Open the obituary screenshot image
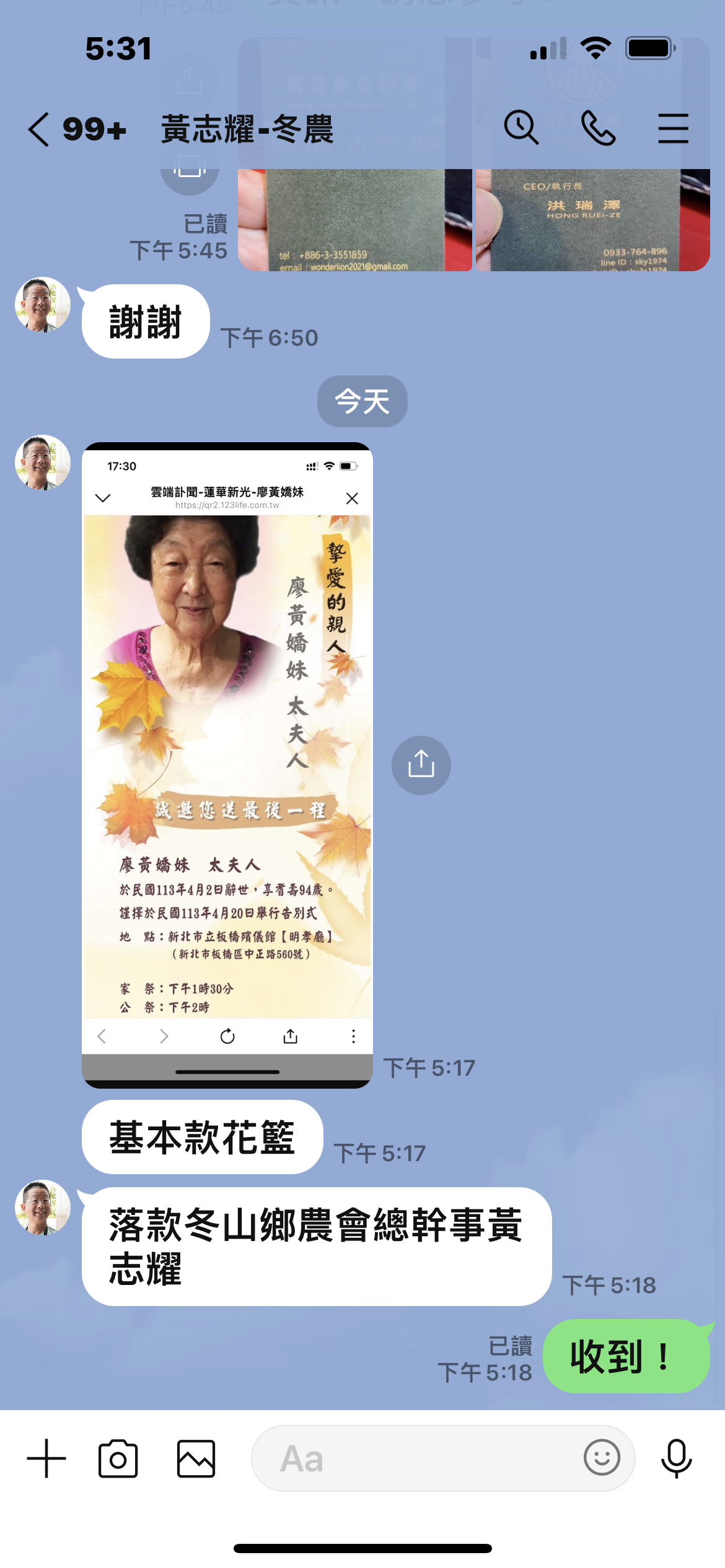 click(227, 765)
